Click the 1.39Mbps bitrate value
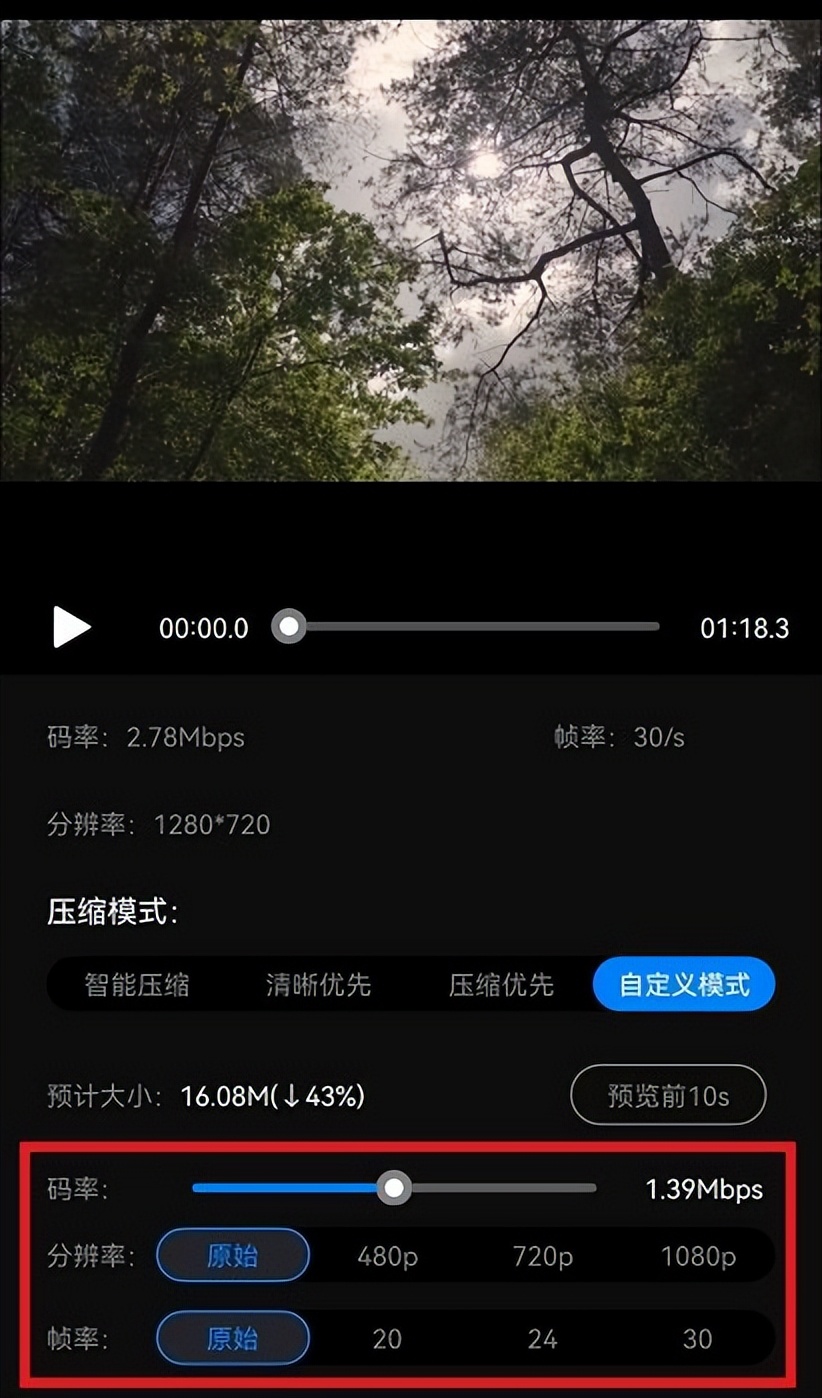This screenshot has height=1398, width=822. 702,1190
